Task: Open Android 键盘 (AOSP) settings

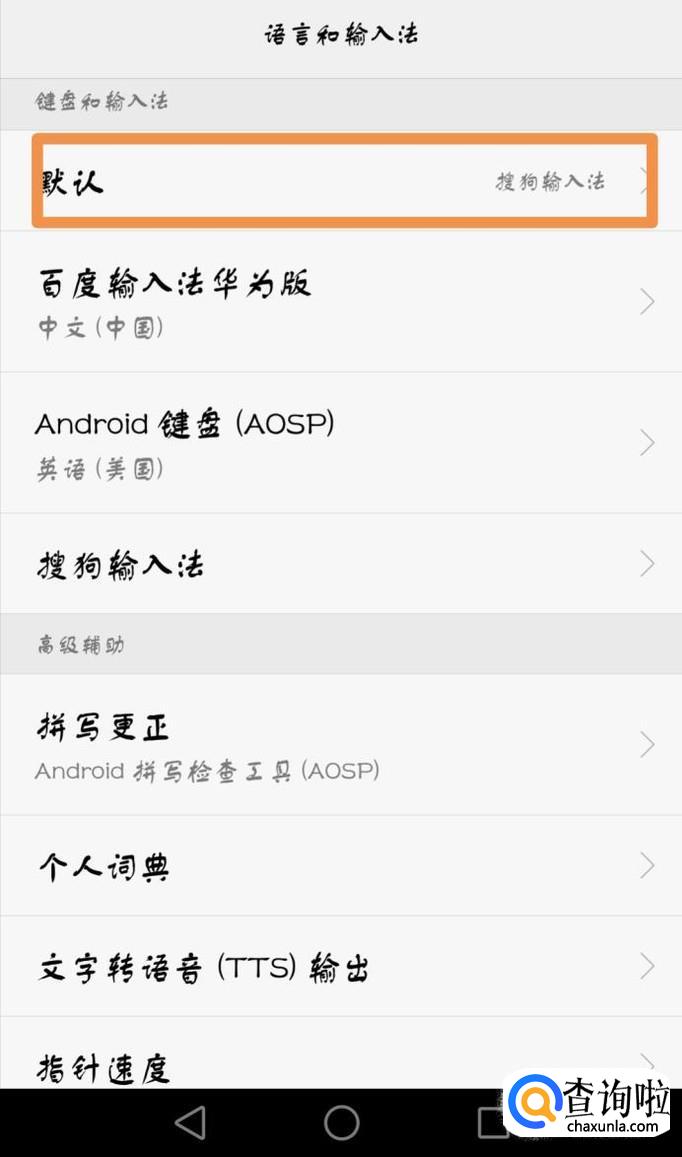Action: 341,442
